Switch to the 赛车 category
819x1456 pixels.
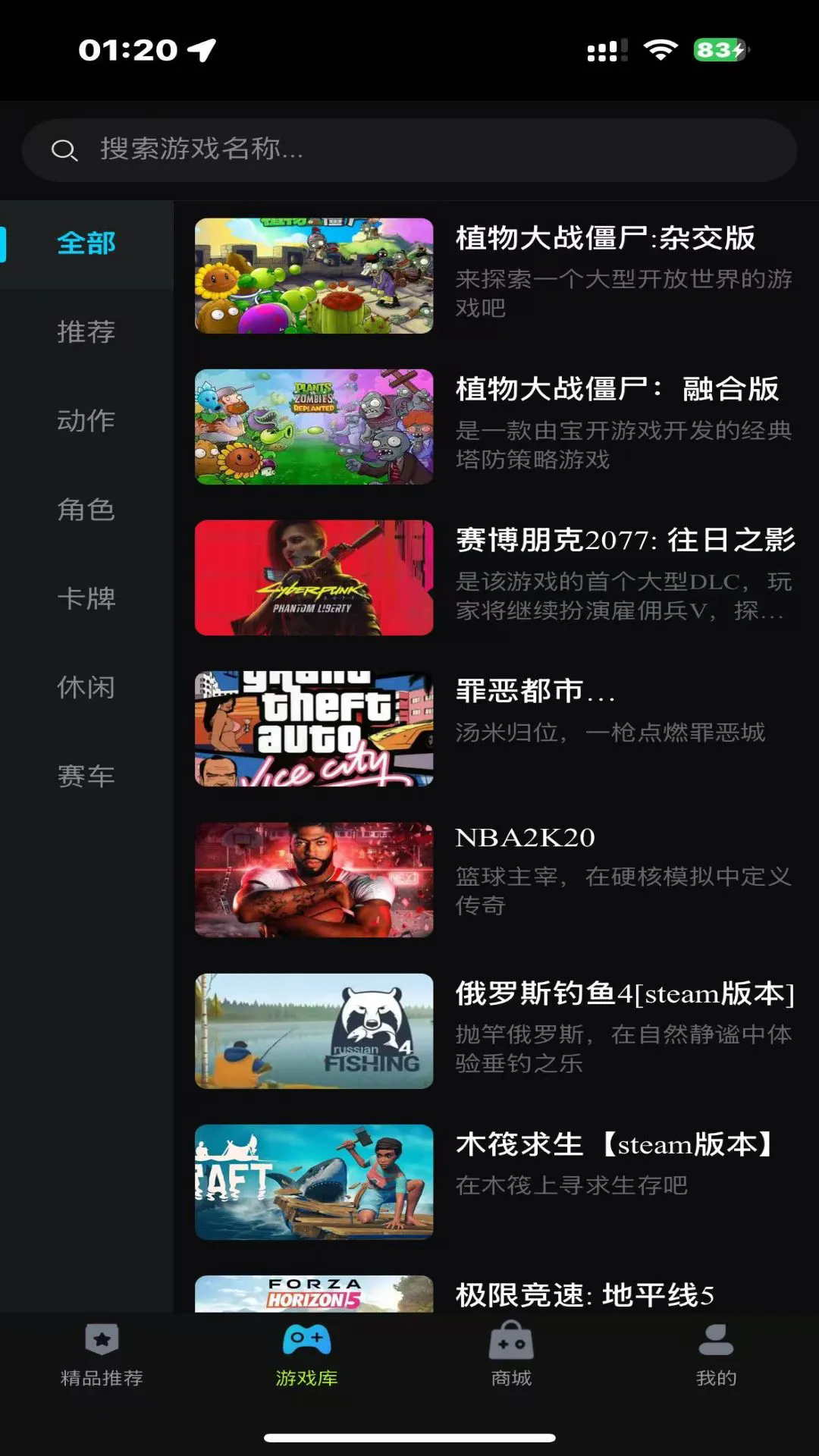coord(86,777)
